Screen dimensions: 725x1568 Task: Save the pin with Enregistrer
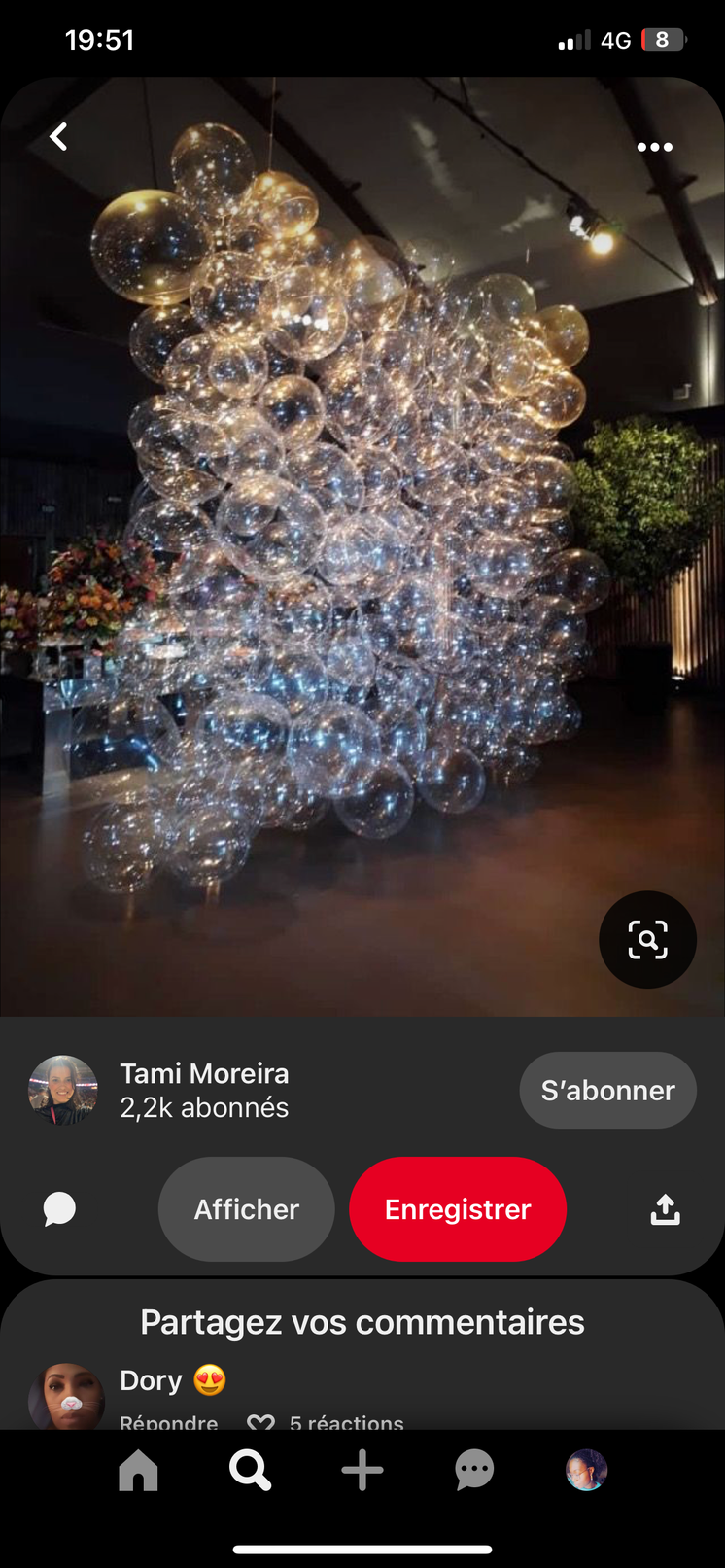(x=458, y=1209)
